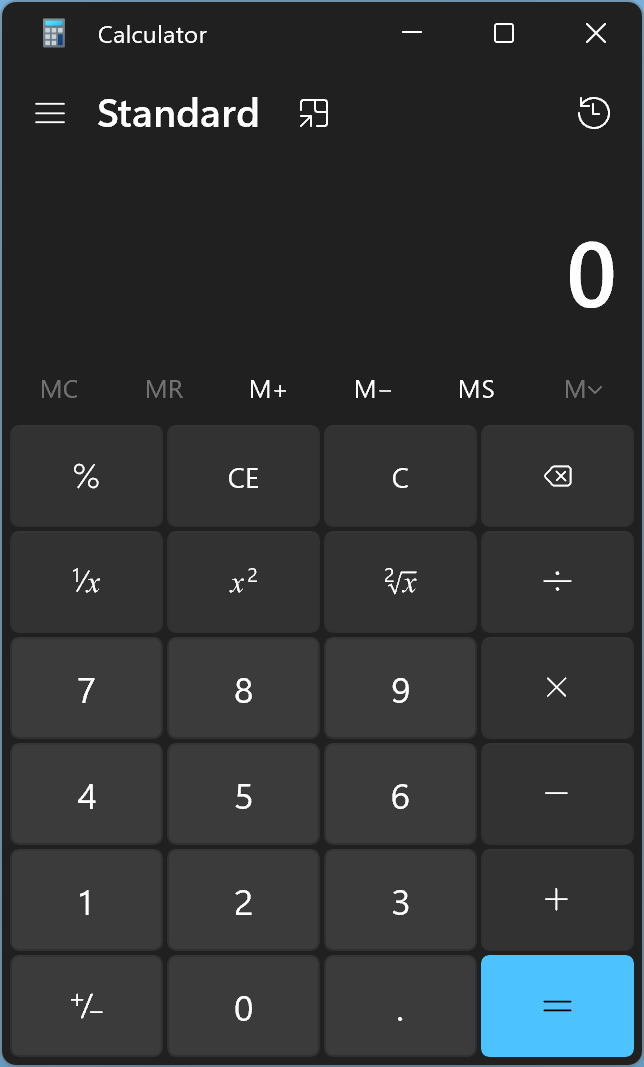
Task: Calculate the reciprocal 1/x
Action: 87,582
